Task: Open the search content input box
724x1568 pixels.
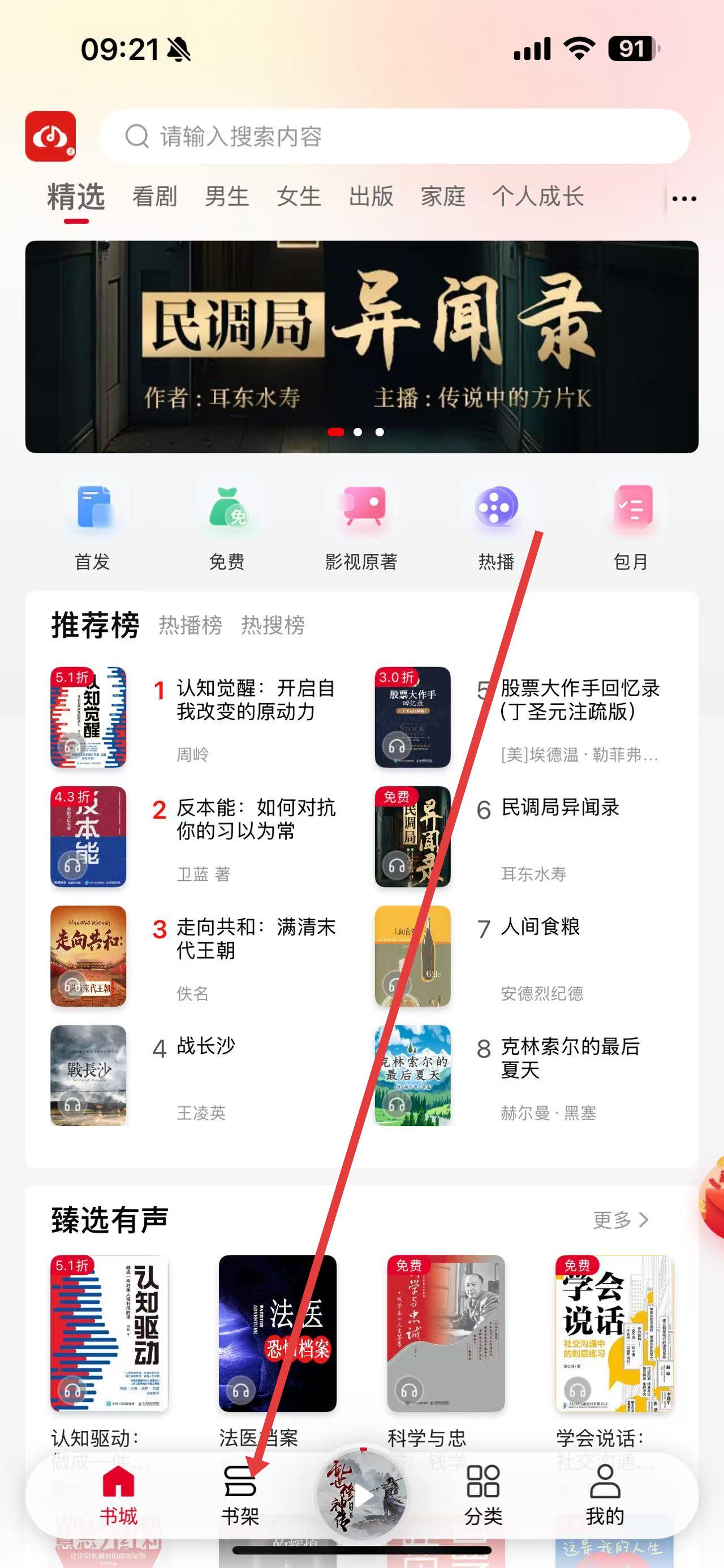Action: [395, 136]
